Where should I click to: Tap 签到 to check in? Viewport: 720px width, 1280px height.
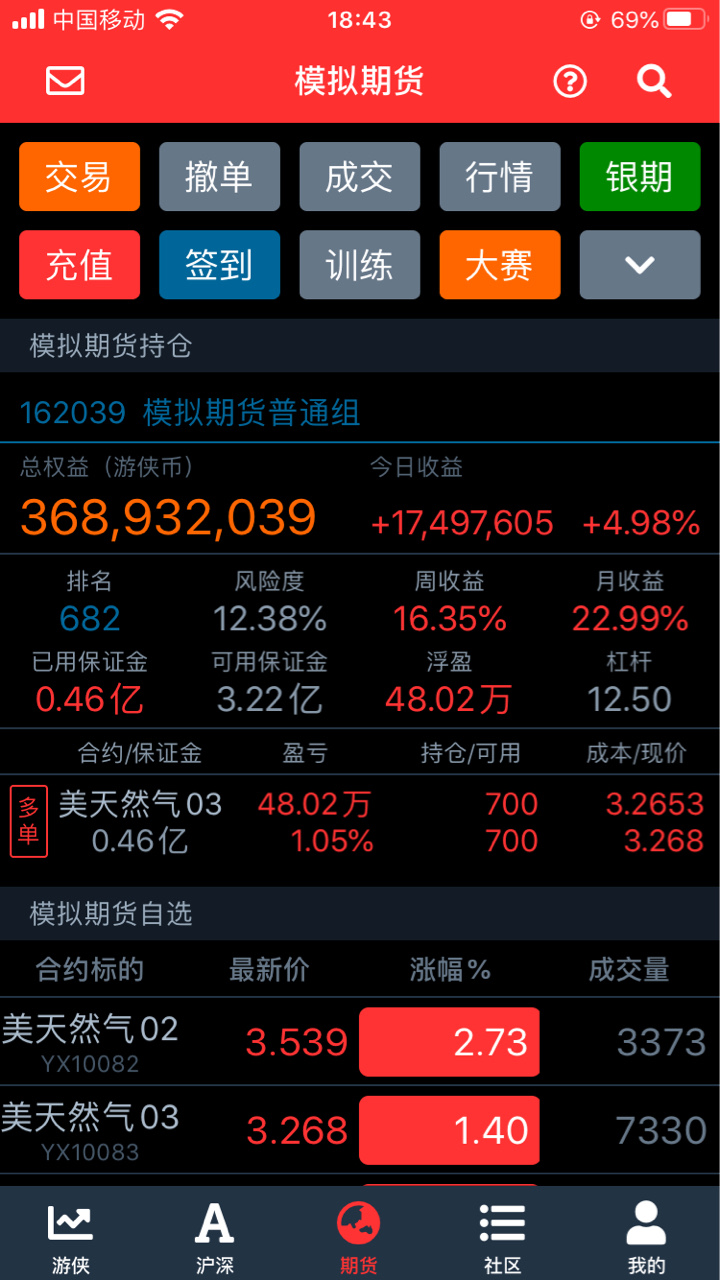point(219,265)
